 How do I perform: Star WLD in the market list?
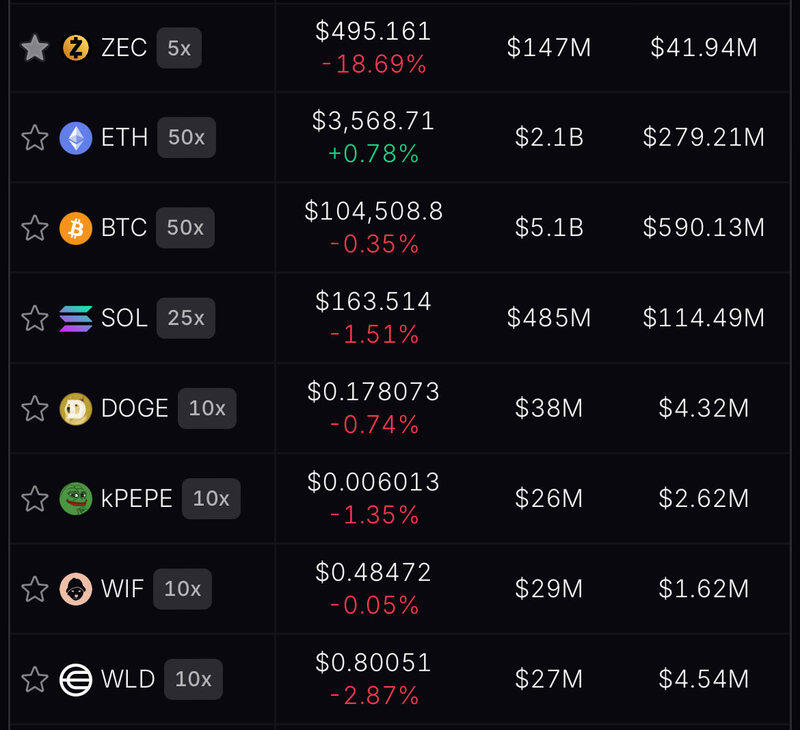tap(35, 680)
